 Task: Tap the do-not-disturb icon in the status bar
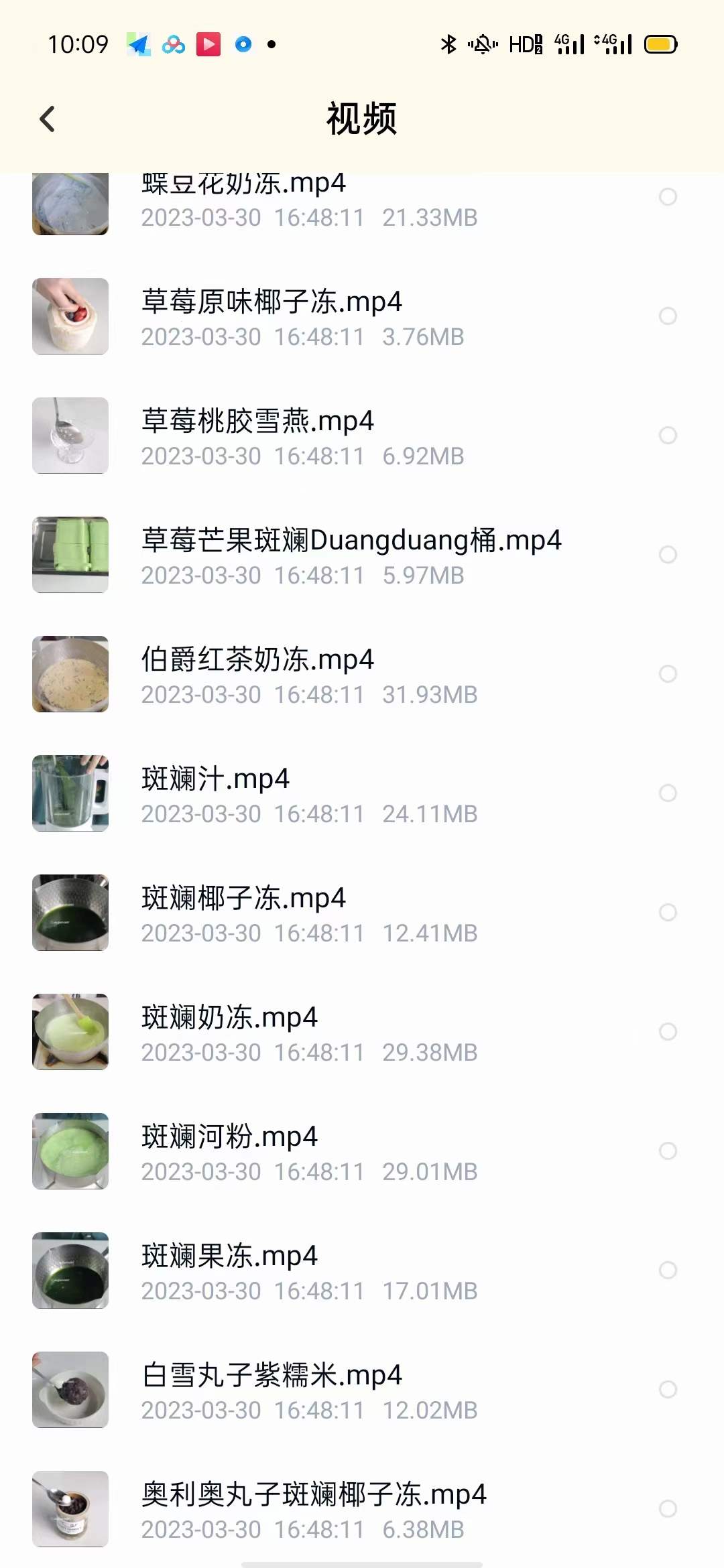(481, 44)
